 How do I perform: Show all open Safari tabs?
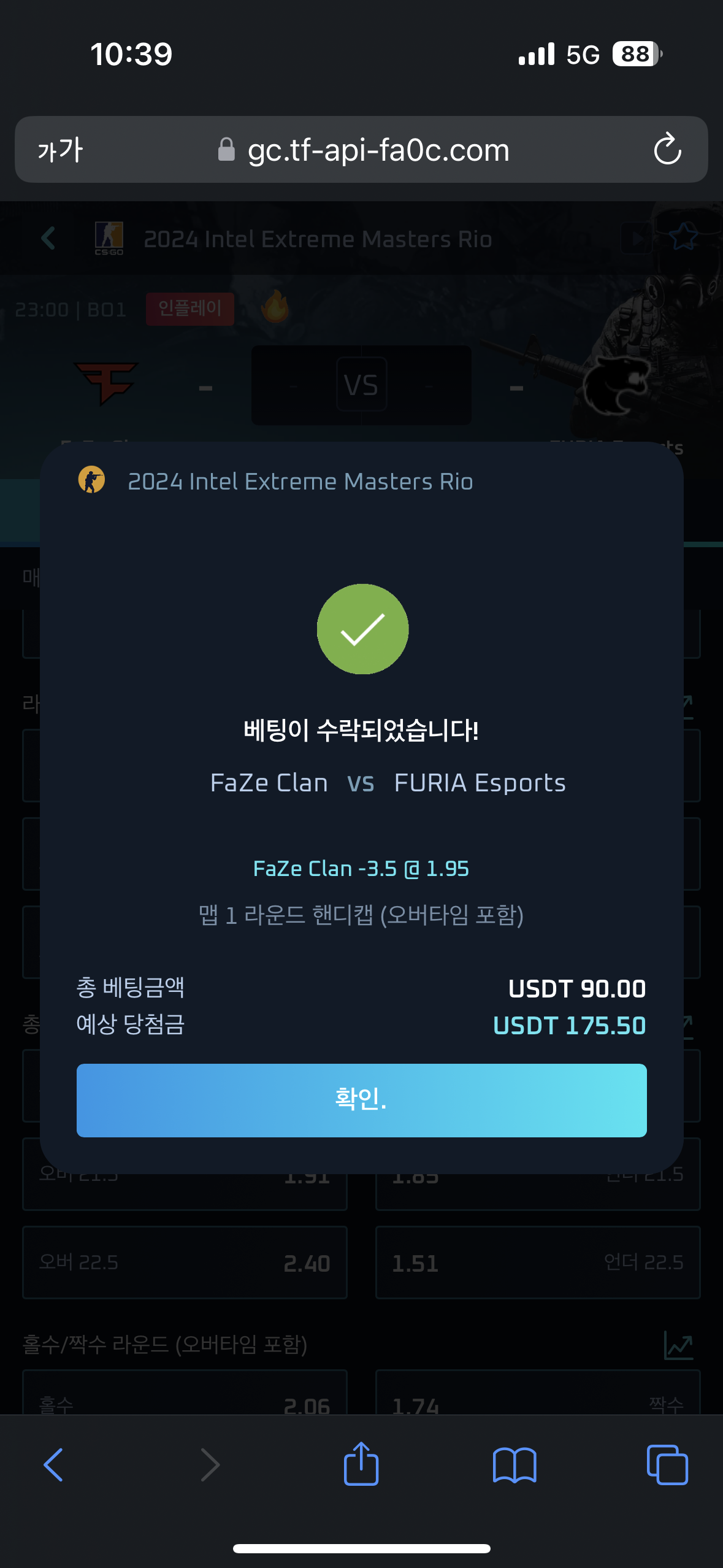coord(667,1465)
